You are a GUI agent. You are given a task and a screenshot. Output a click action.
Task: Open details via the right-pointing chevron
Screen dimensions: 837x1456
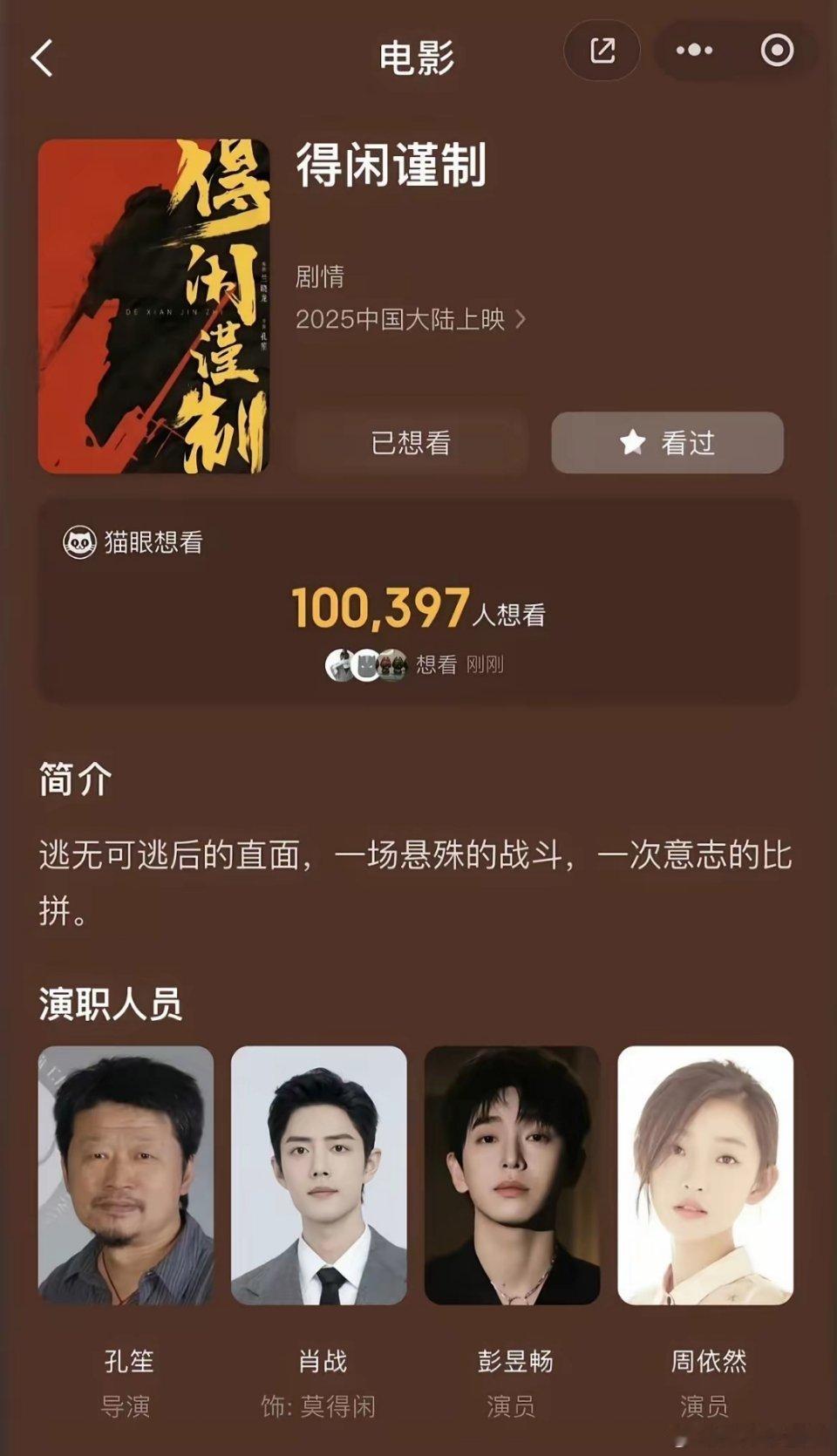pyautogui.click(x=521, y=321)
